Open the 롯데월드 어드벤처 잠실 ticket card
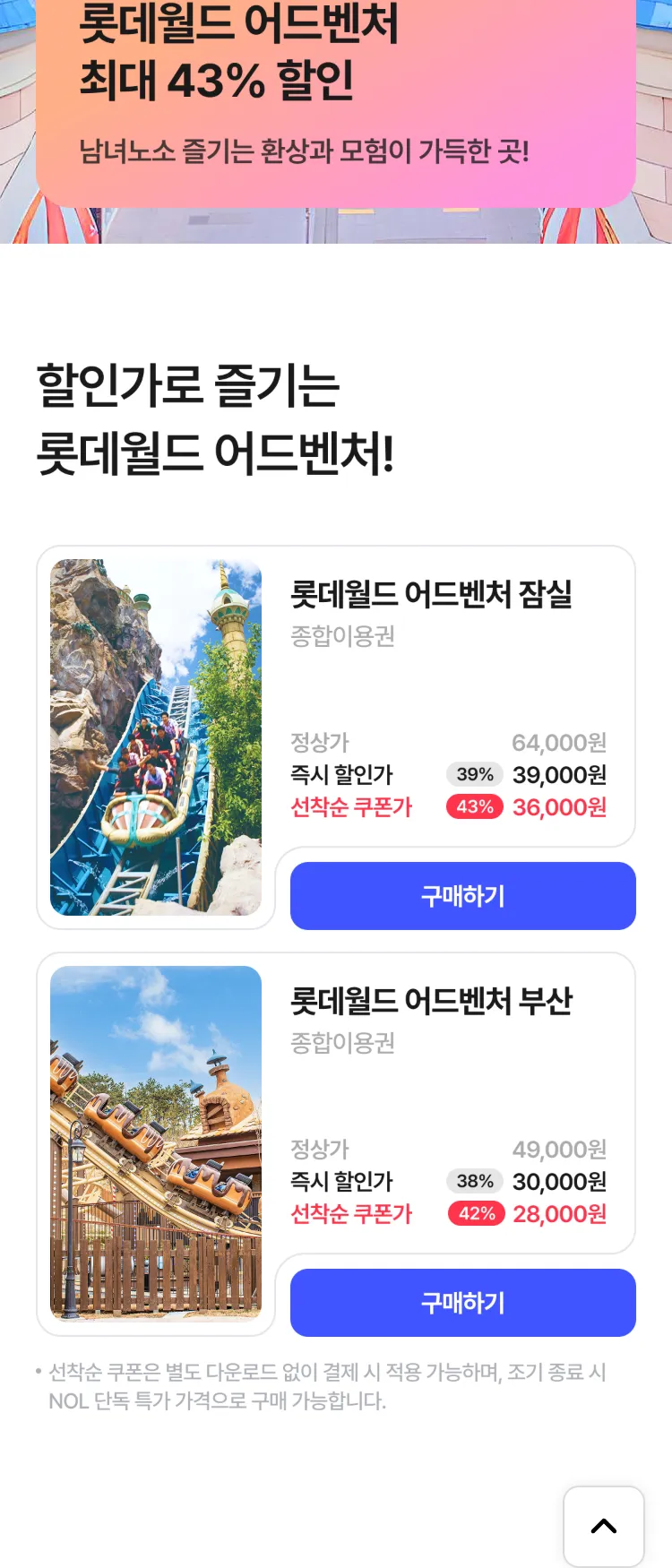The width and height of the screenshot is (672, 1568). pyautogui.click(x=431, y=595)
